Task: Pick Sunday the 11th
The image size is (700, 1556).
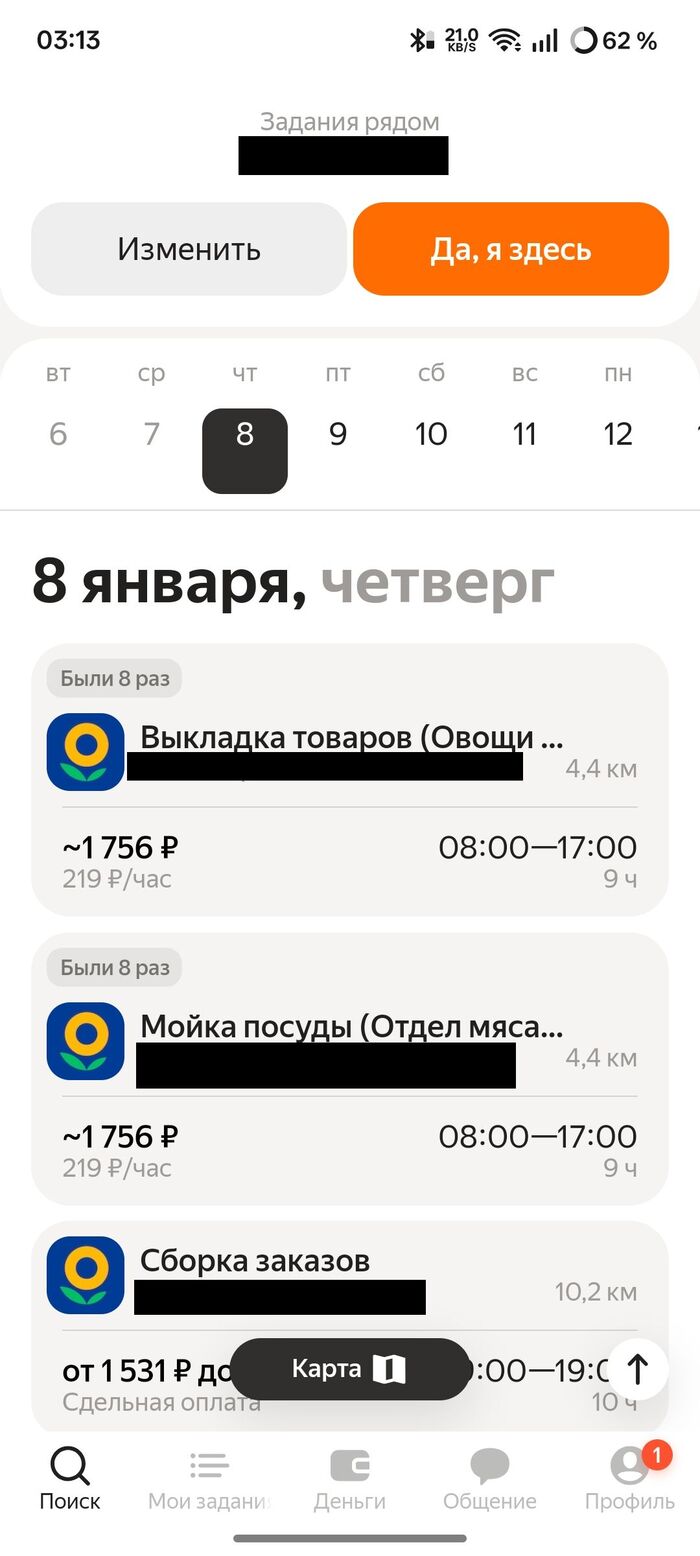Action: pos(525,433)
